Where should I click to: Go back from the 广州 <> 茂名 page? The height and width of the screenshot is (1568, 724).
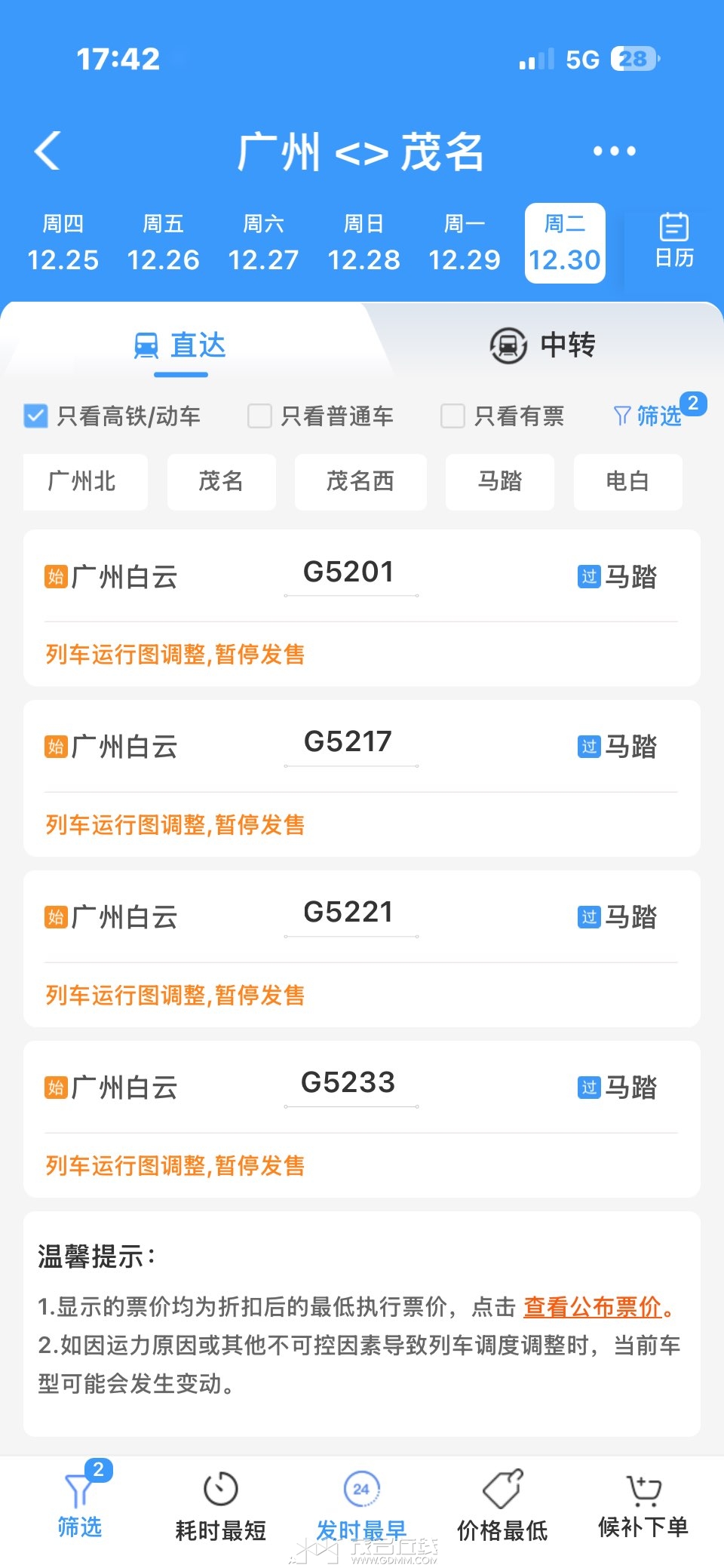click(x=48, y=151)
